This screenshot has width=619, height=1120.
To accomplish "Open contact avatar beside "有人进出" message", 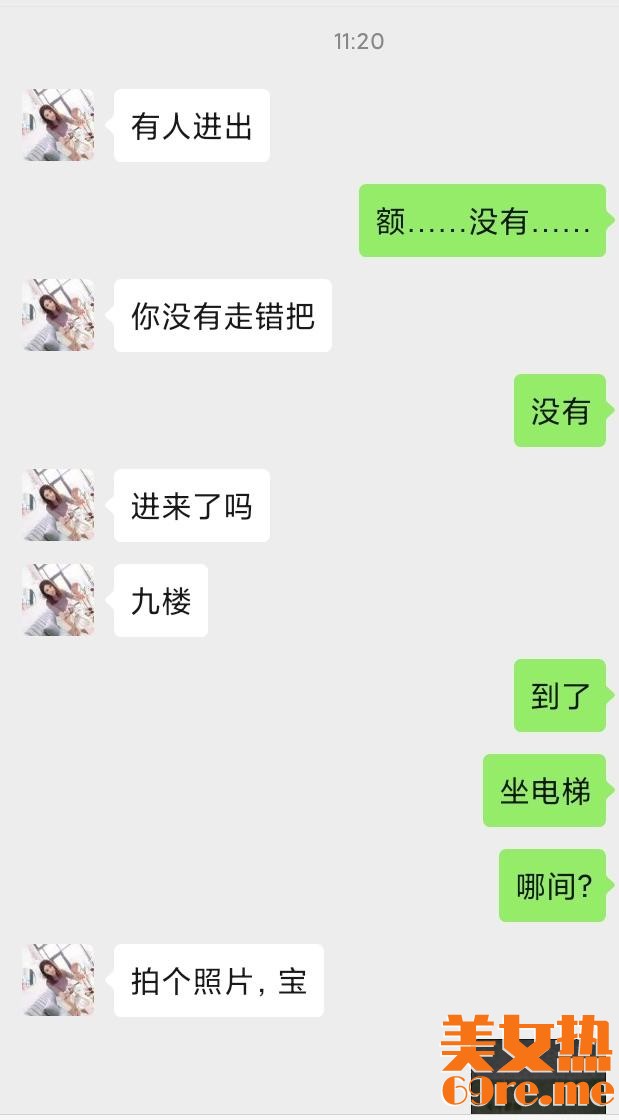I will pos(58,125).
